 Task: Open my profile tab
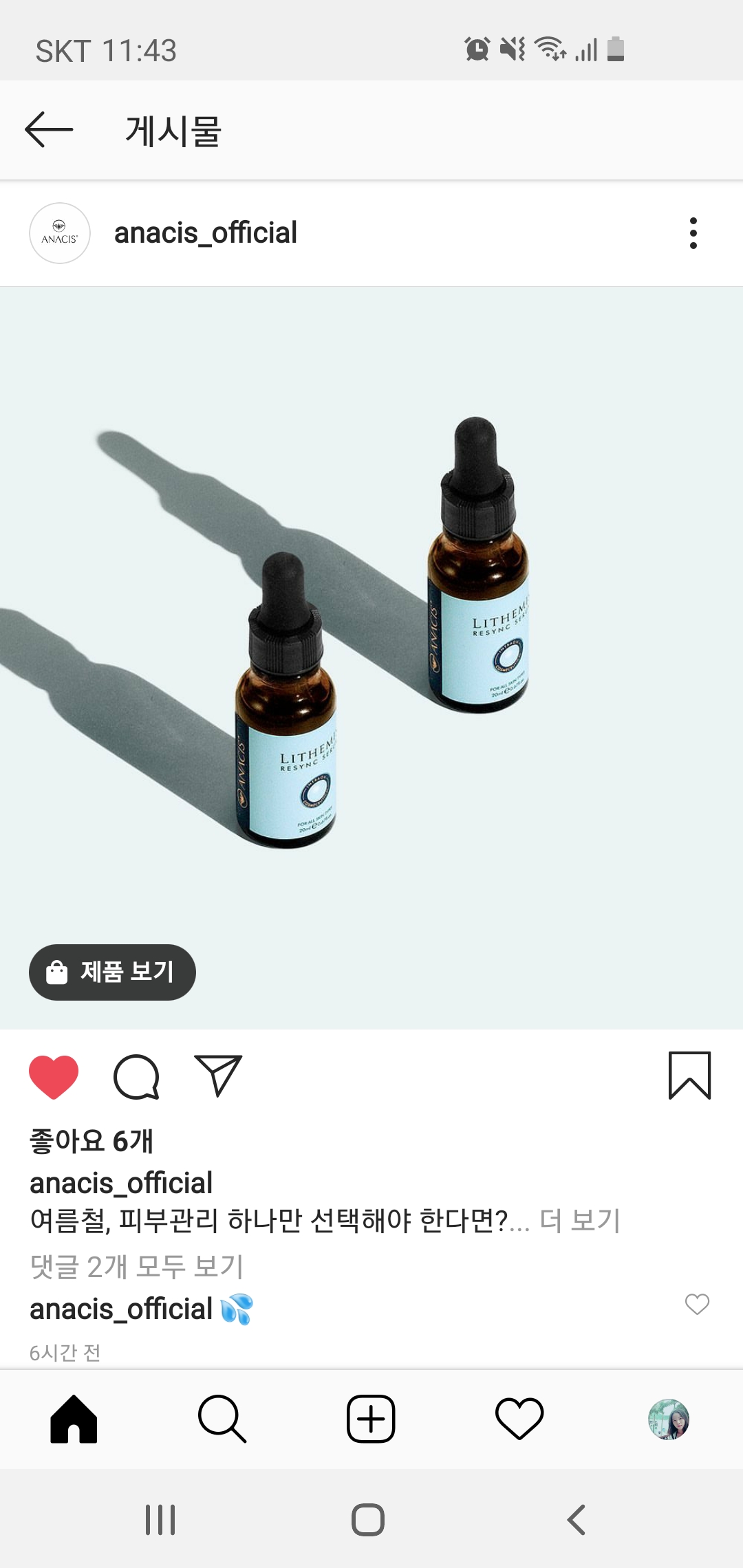click(x=669, y=1419)
